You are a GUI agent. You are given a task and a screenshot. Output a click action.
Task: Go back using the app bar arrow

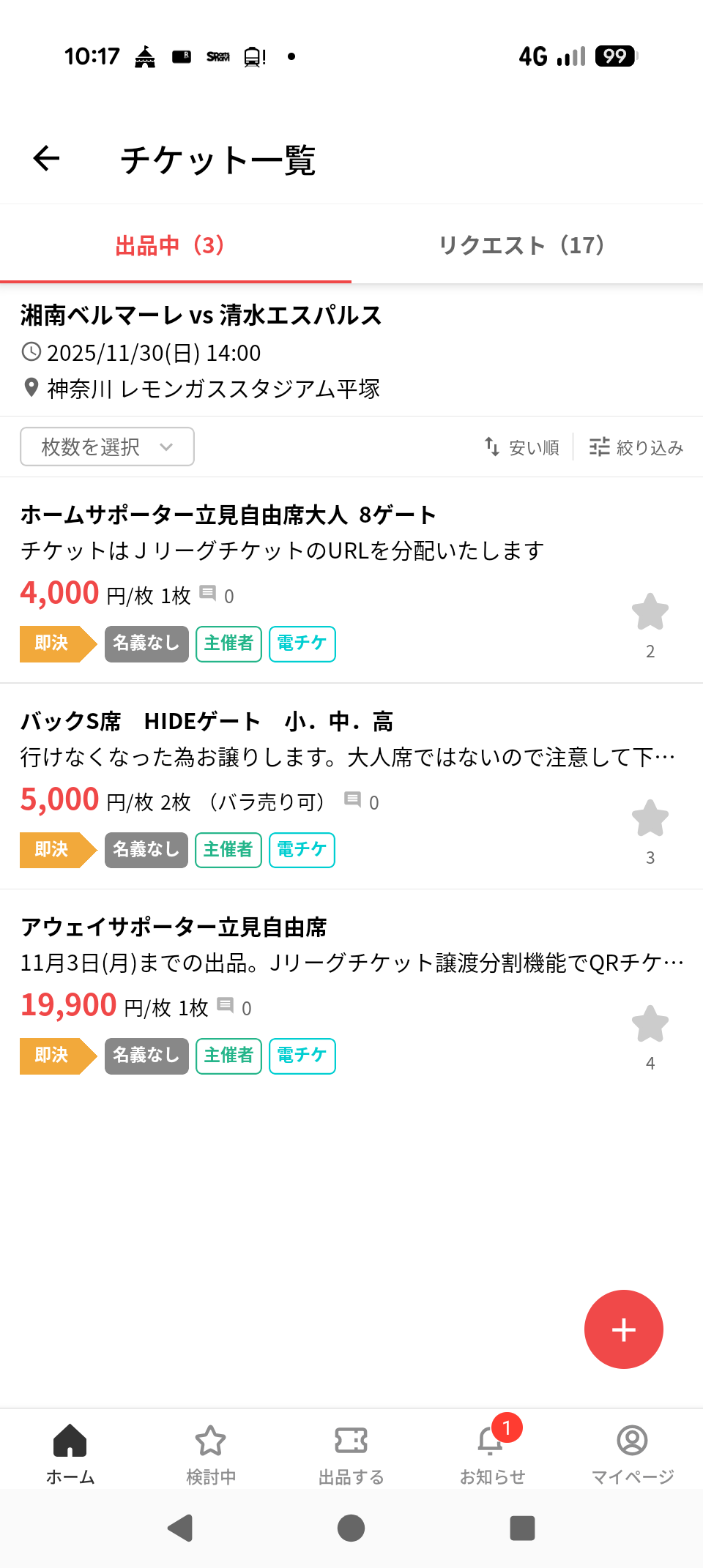[46, 159]
